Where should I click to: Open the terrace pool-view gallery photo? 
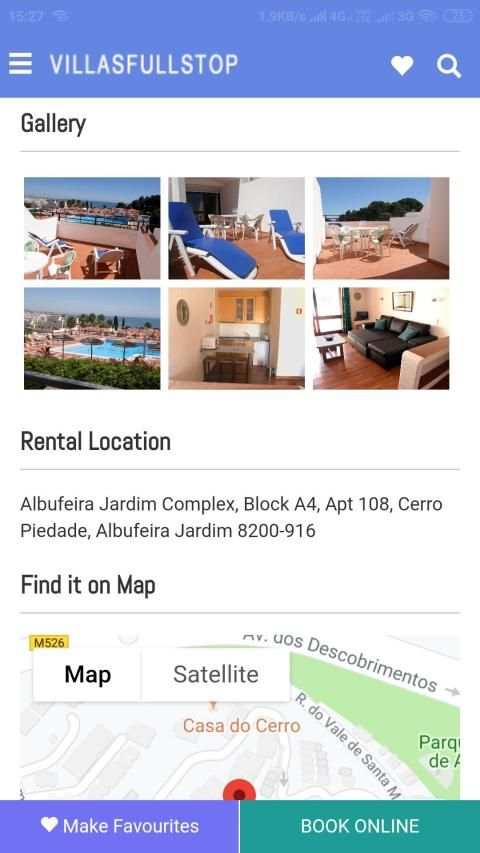pyautogui.click(x=92, y=228)
